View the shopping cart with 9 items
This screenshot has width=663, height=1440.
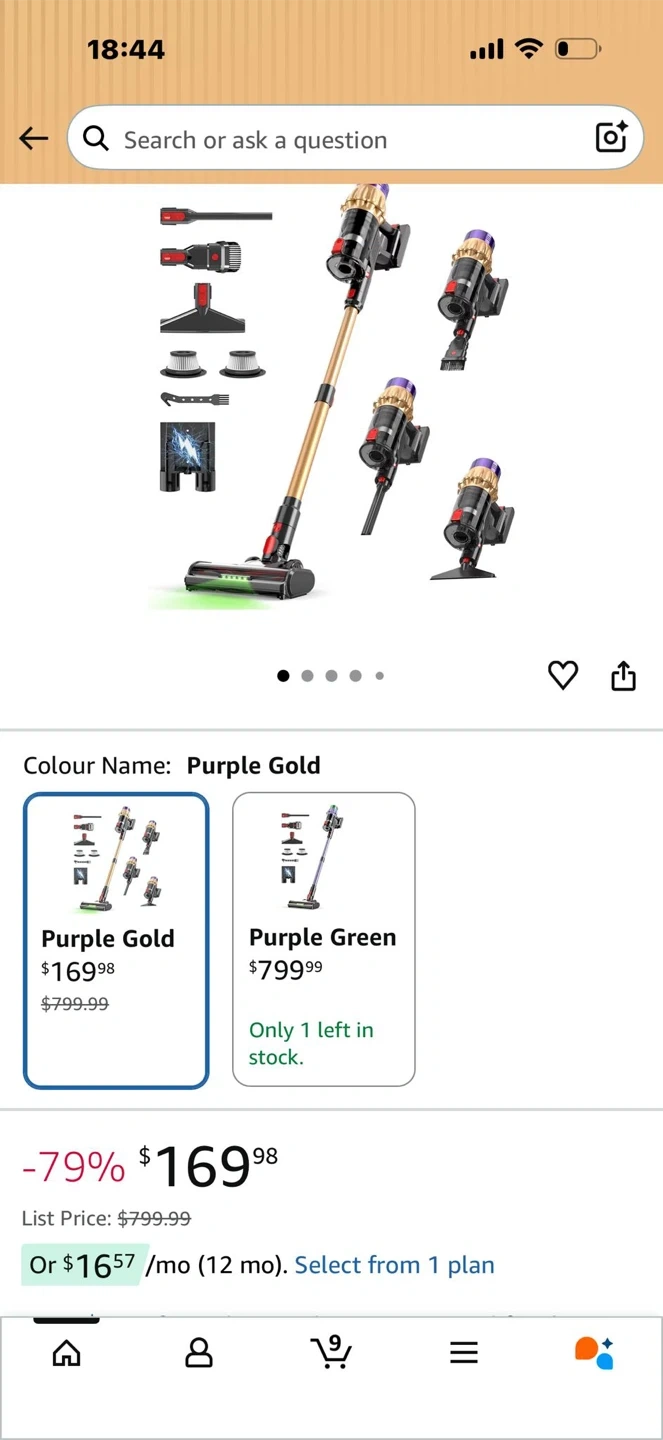click(331, 1352)
